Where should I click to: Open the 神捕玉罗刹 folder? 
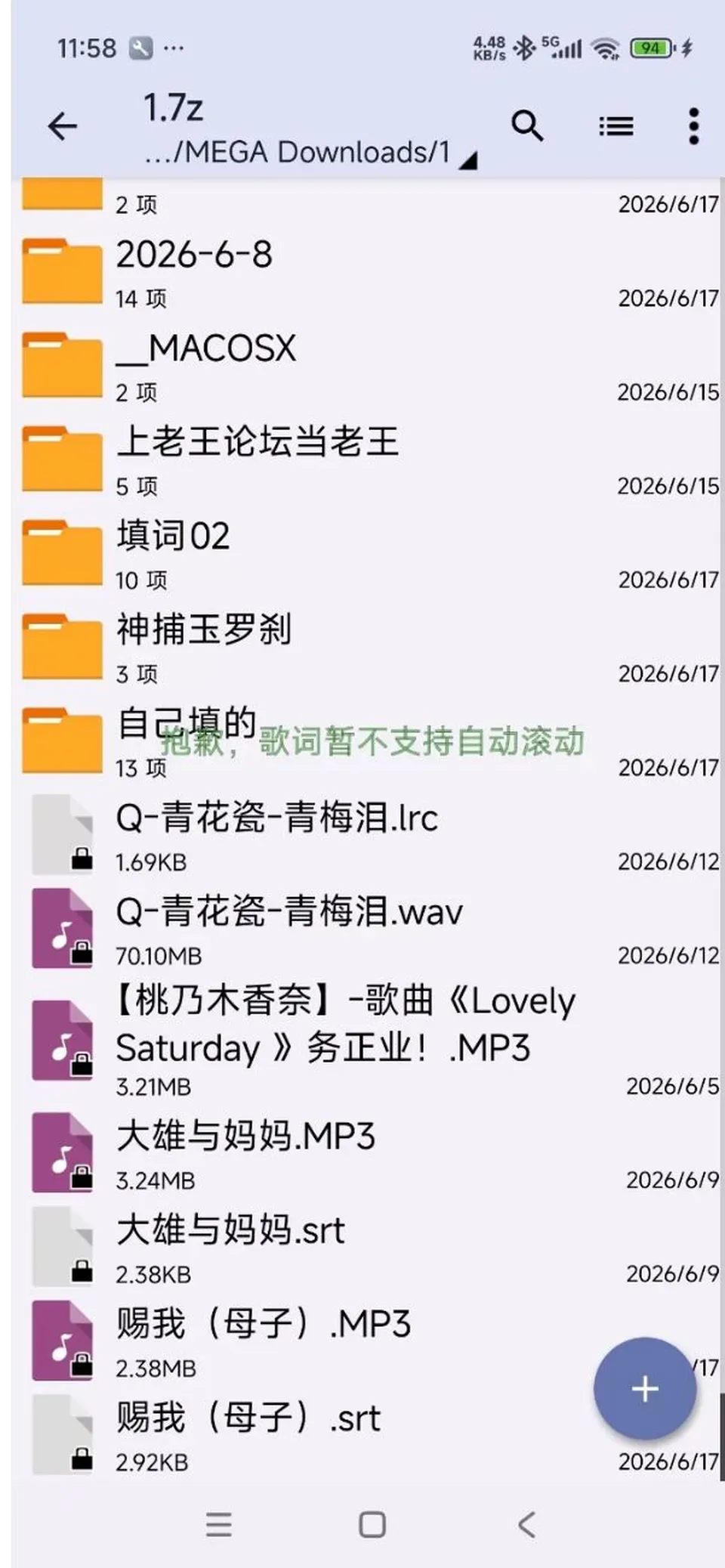point(367,648)
